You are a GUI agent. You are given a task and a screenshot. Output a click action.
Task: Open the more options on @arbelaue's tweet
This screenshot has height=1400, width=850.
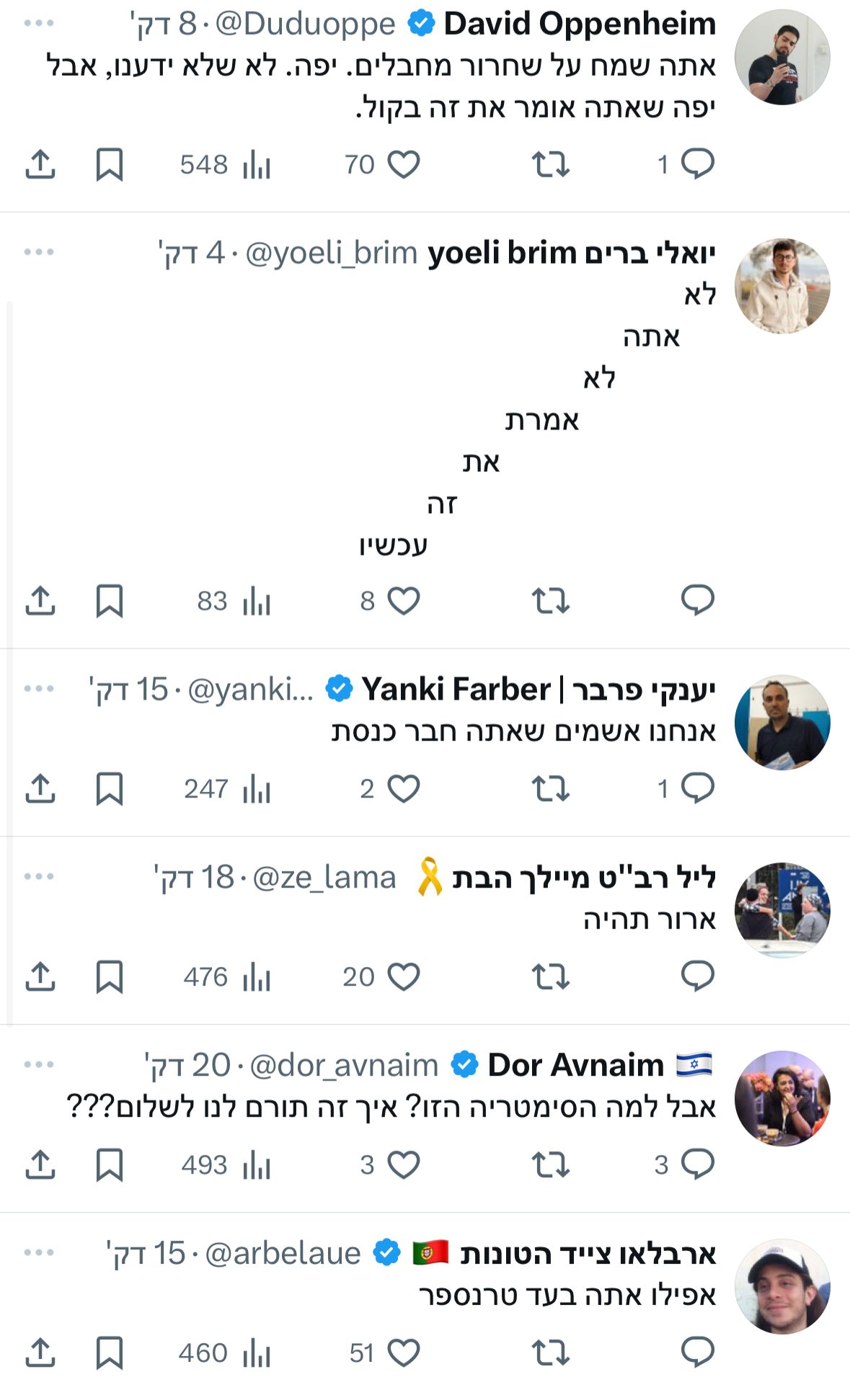pyautogui.click(x=39, y=1253)
